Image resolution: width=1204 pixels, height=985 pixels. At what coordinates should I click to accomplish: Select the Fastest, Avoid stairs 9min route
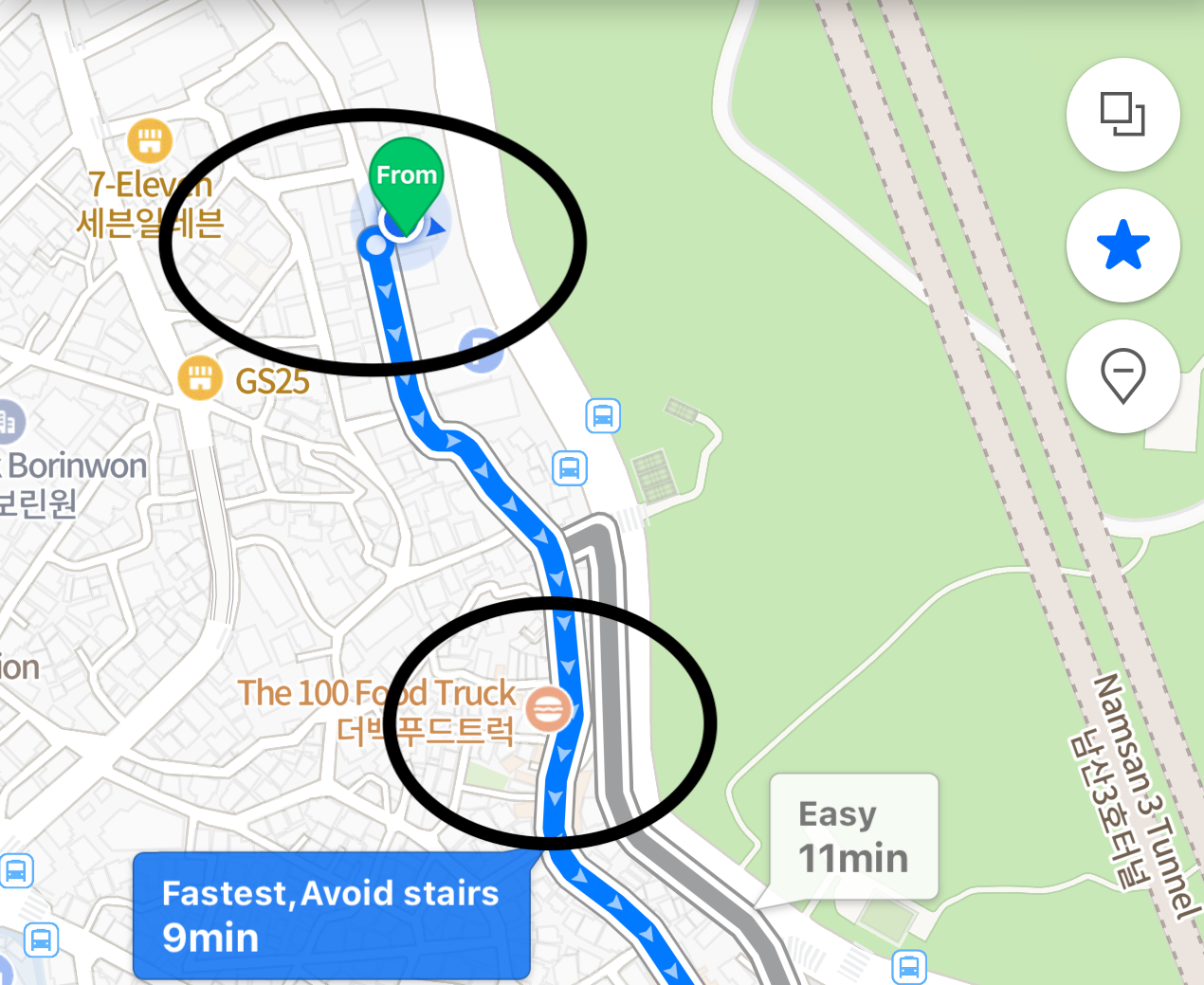point(331,915)
